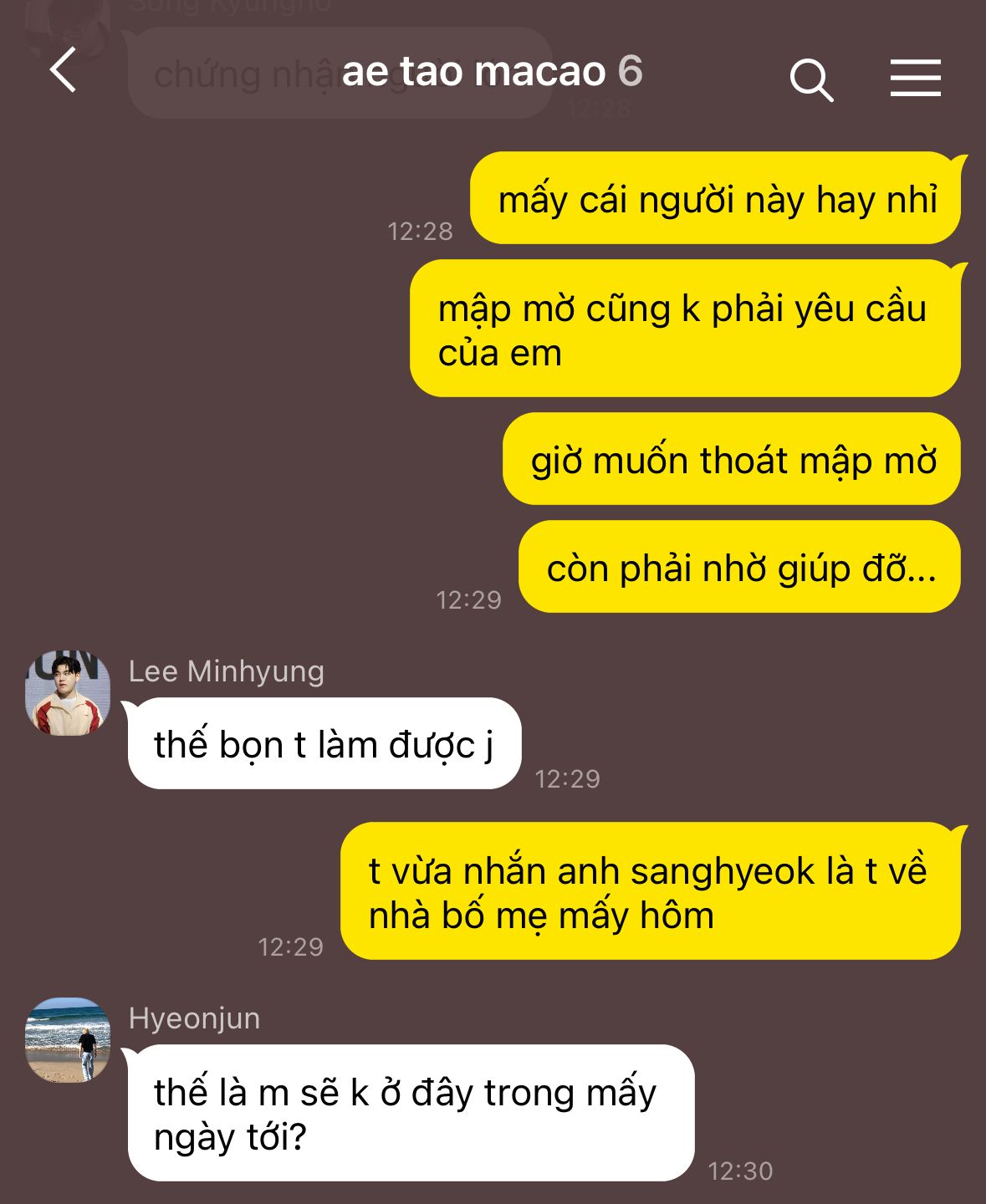986x1204 pixels.
Task: Go back using the top-left arrow
Action: (x=64, y=70)
